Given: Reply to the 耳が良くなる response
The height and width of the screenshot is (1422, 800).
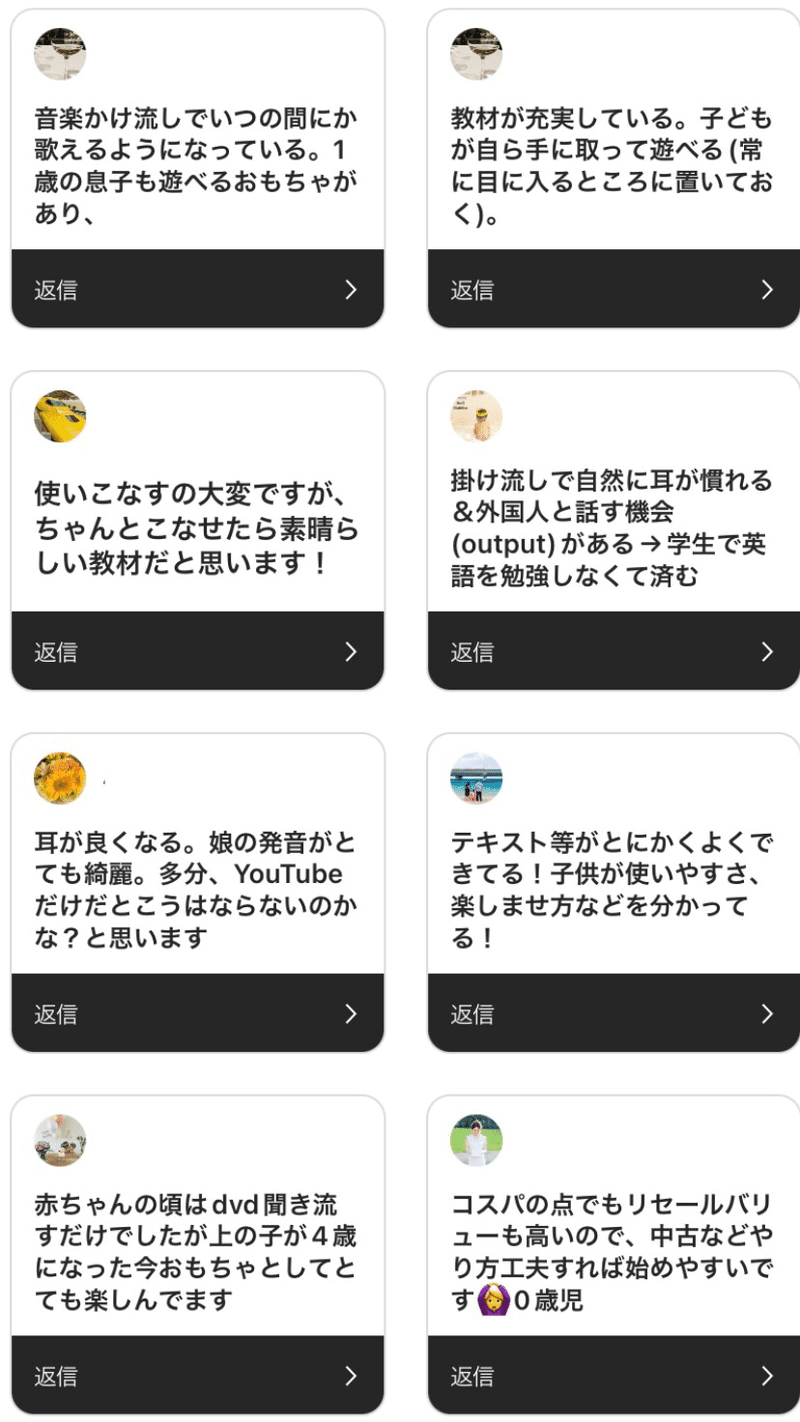Looking at the screenshot, I should [x=197, y=1014].
